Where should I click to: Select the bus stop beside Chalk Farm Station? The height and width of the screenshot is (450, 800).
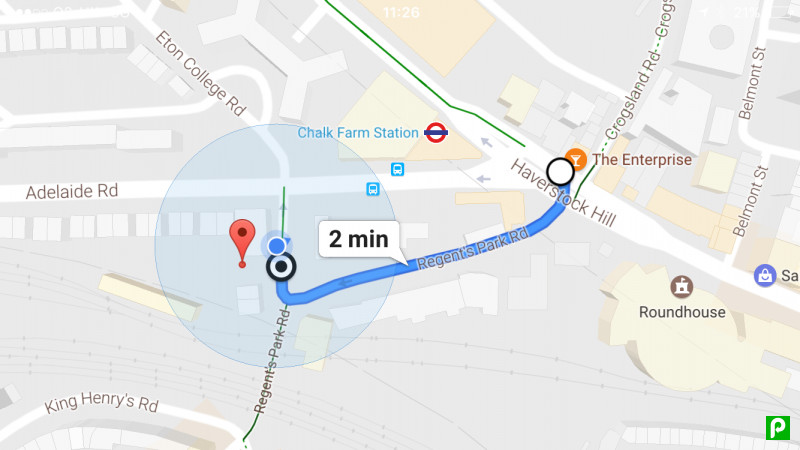[397, 169]
